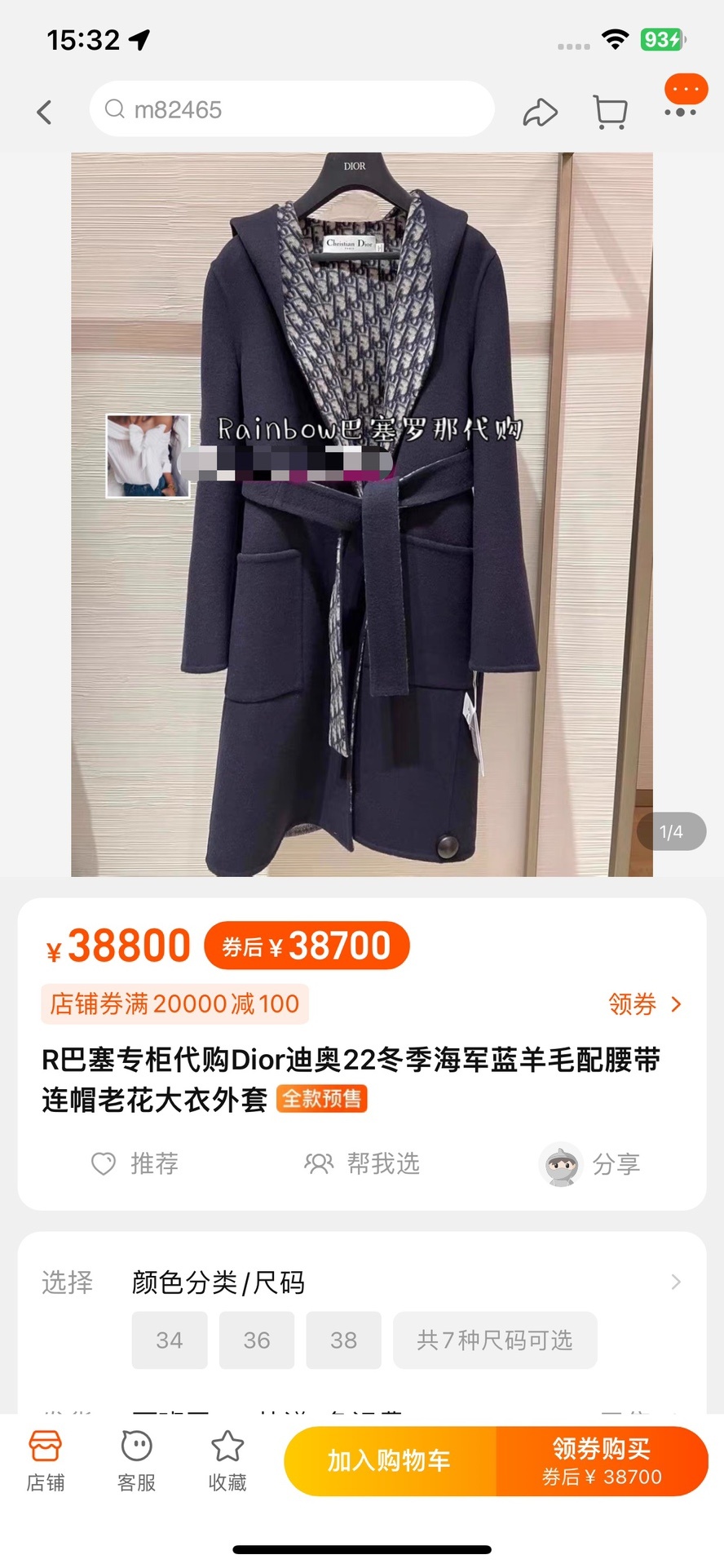Share this product via the arrow icon
This screenshot has width=724, height=1568.
pos(540,112)
